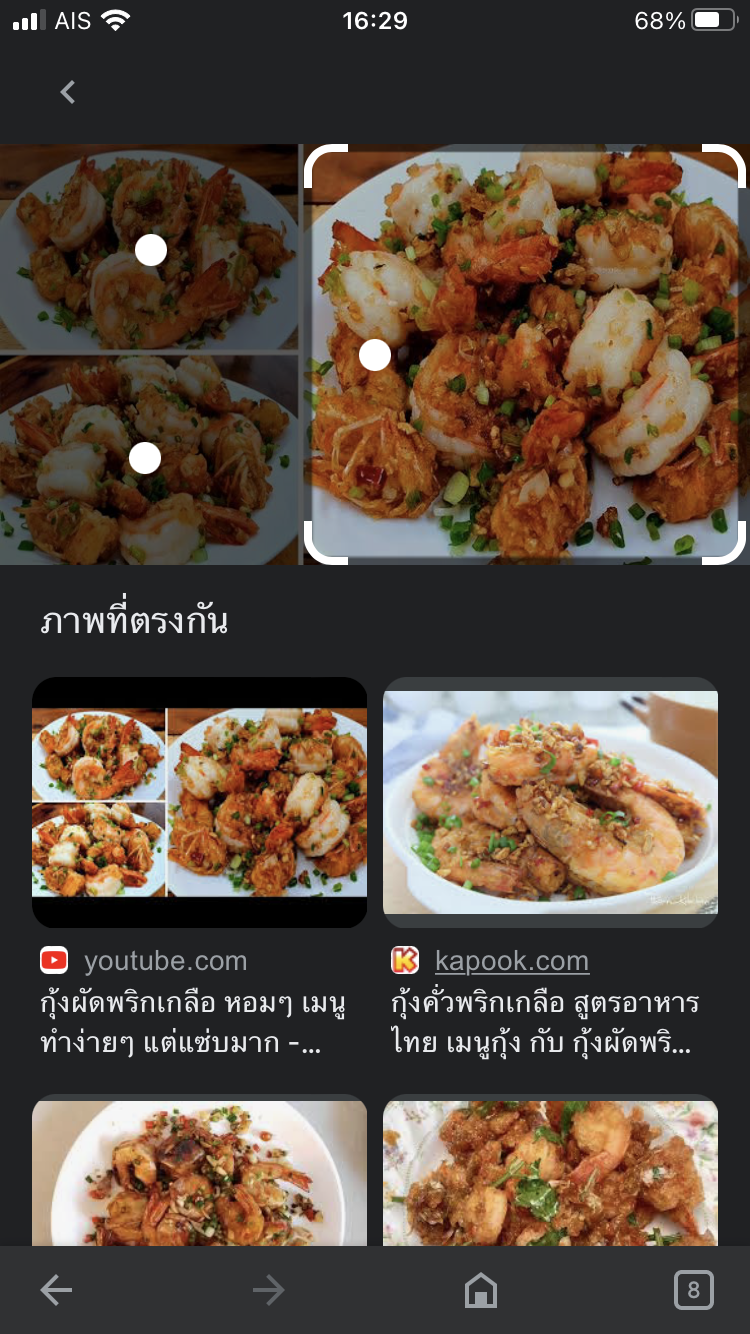This screenshot has width=750, height=1334.
Task: Open the tab switcher showing 8 tabs
Action: [693, 1290]
